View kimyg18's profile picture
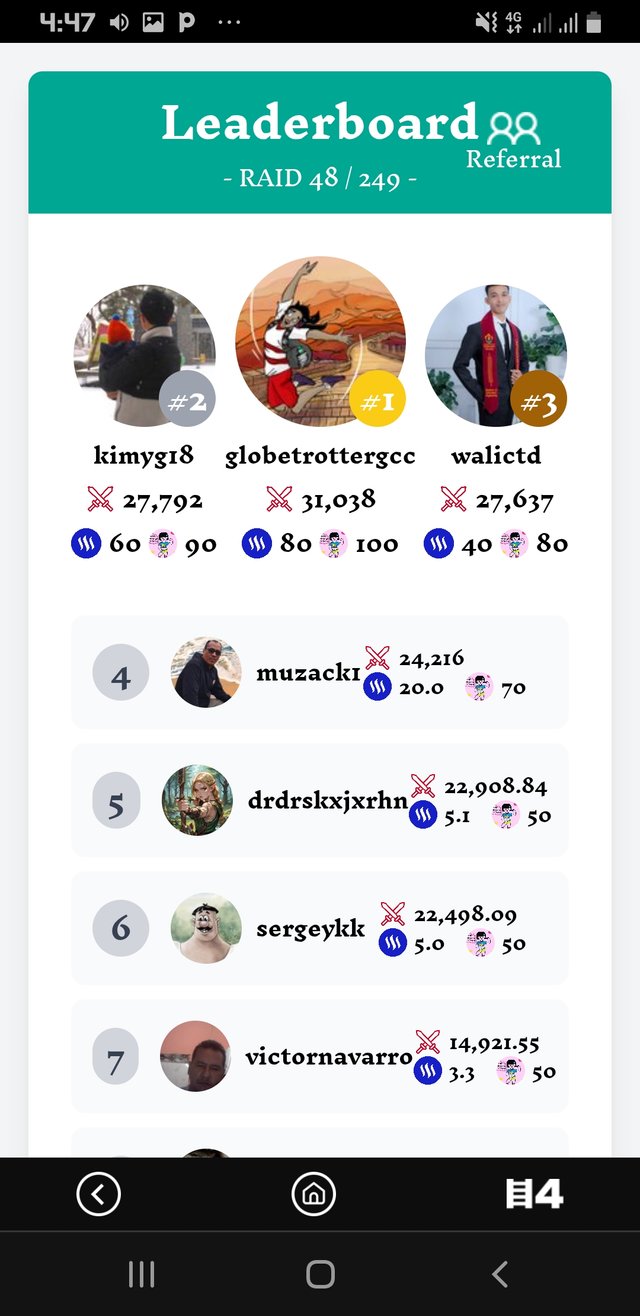 pos(144,355)
